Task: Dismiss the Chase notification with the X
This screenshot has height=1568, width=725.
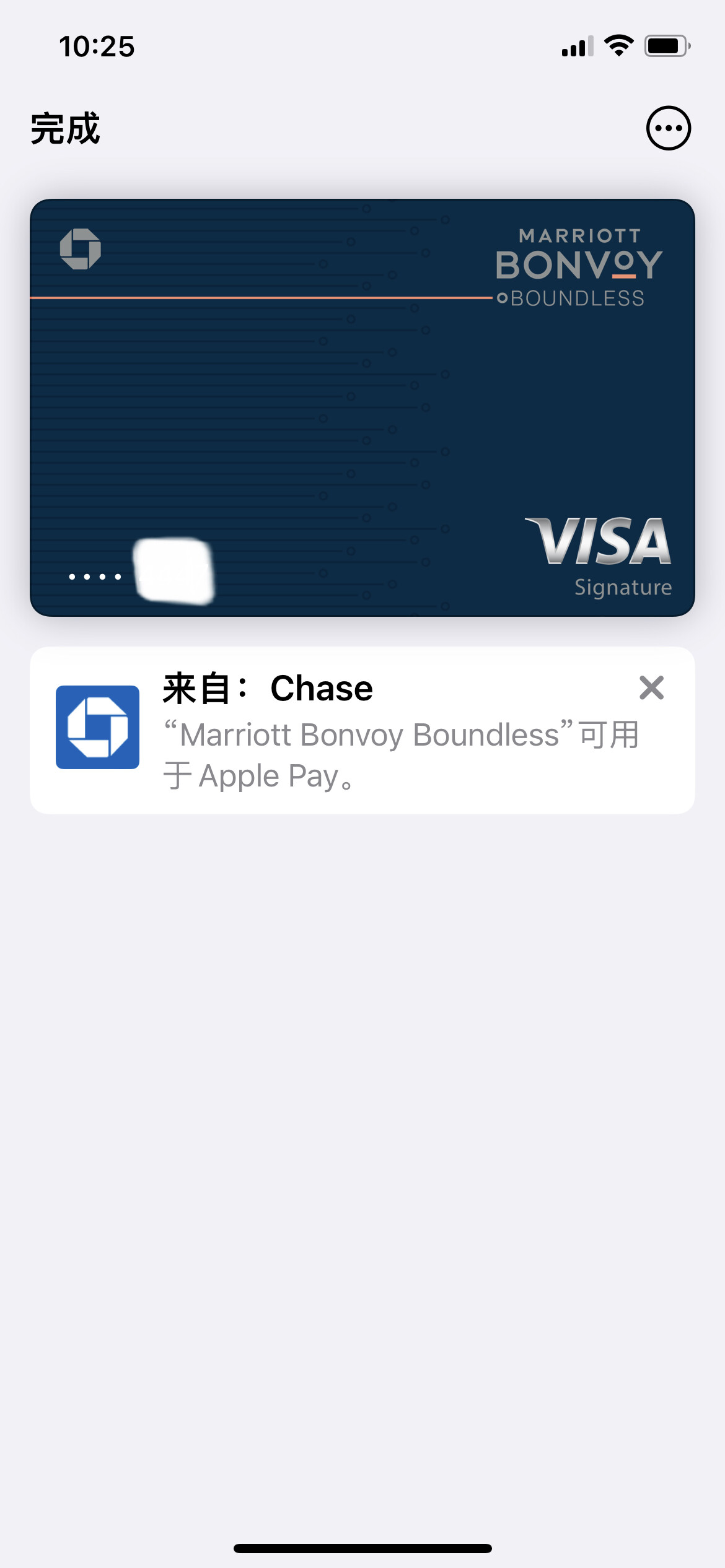Action: (x=651, y=687)
